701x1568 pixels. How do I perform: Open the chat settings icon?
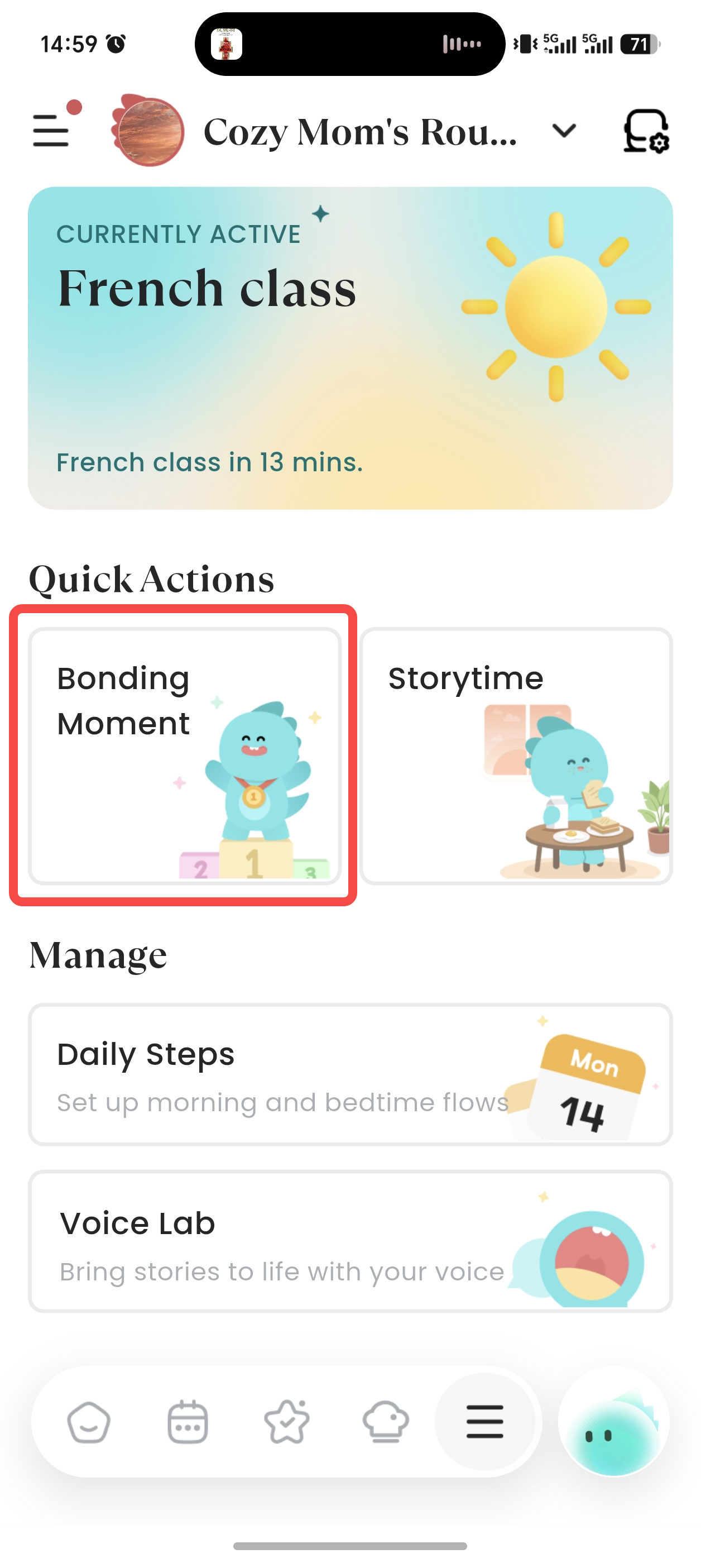coord(646,131)
